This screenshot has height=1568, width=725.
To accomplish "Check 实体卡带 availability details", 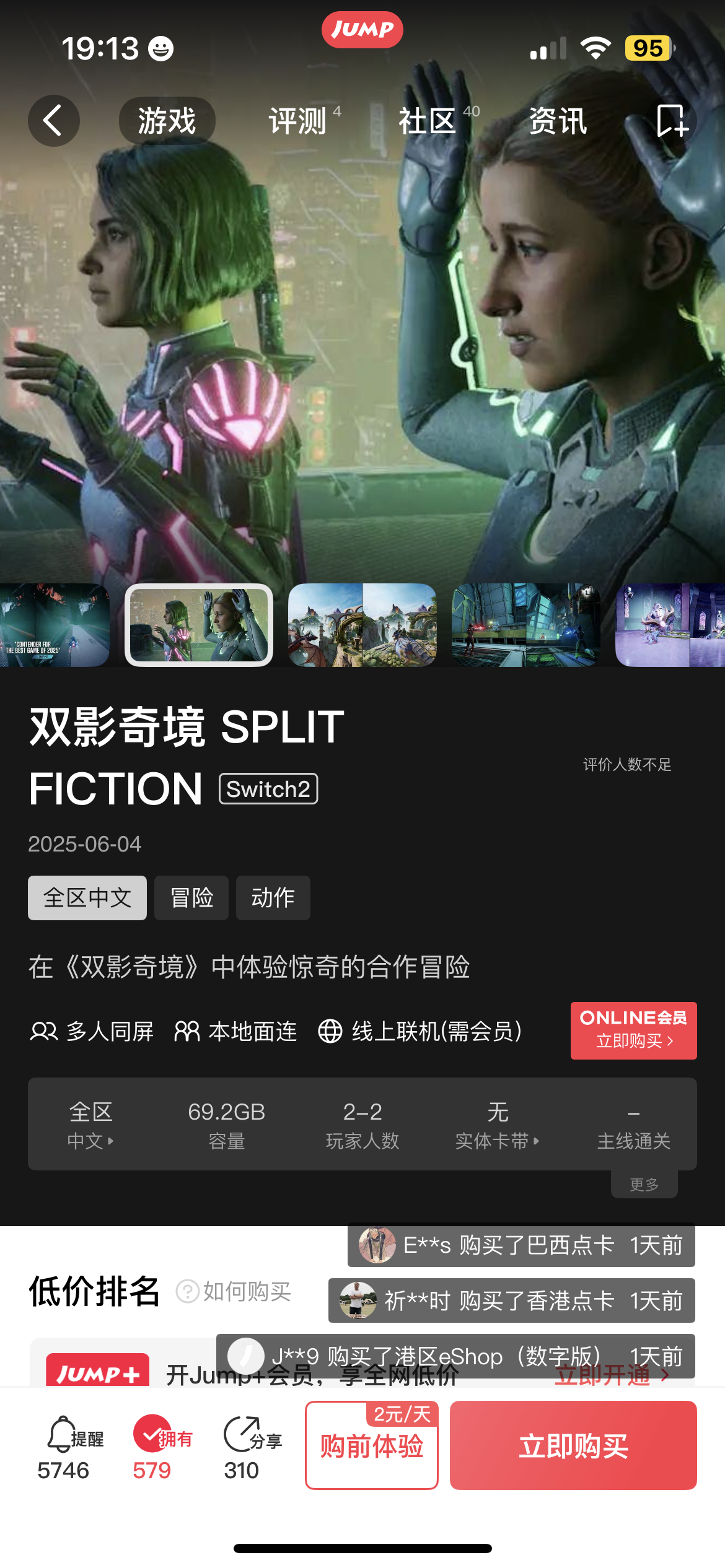I will click(x=498, y=1125).
